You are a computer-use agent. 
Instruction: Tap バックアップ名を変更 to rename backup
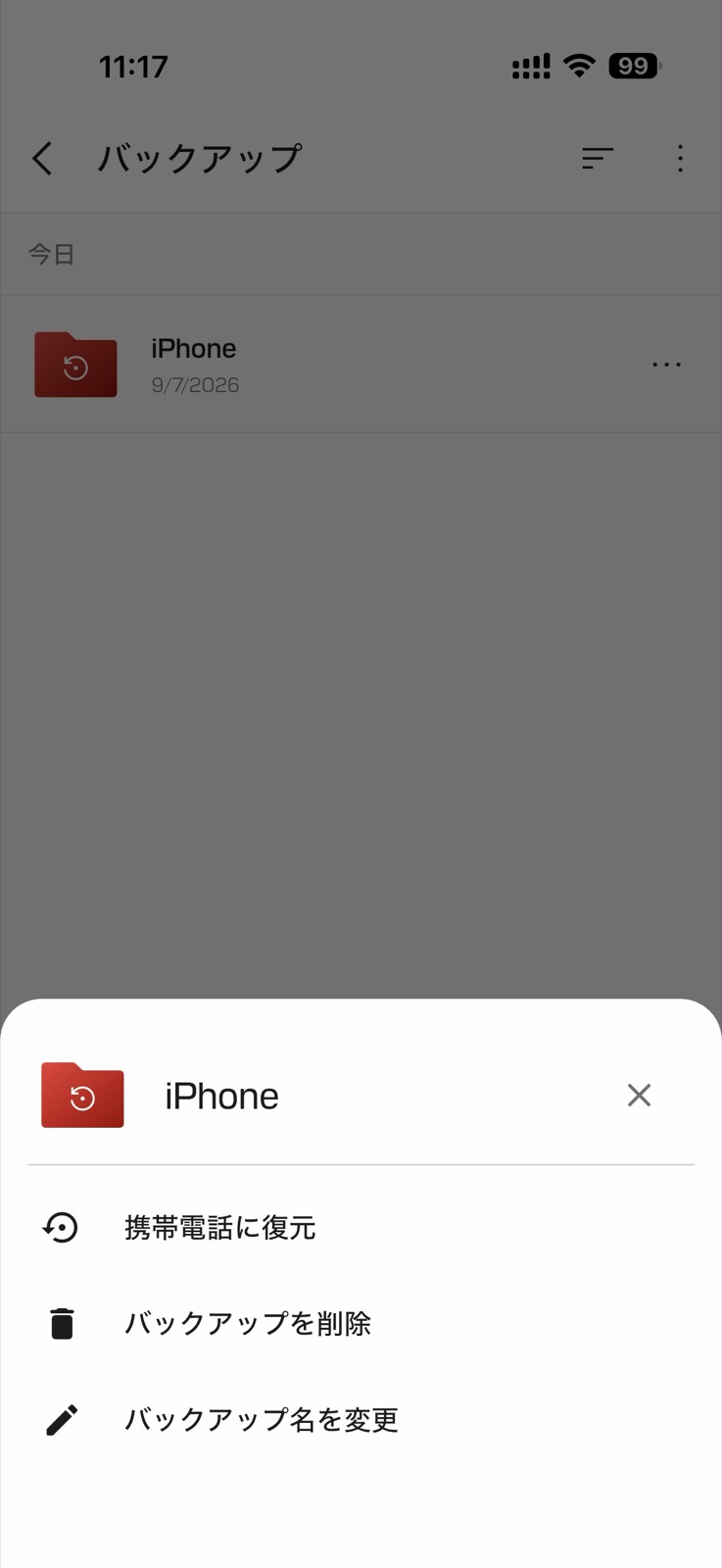click(x=361, y=1419)
